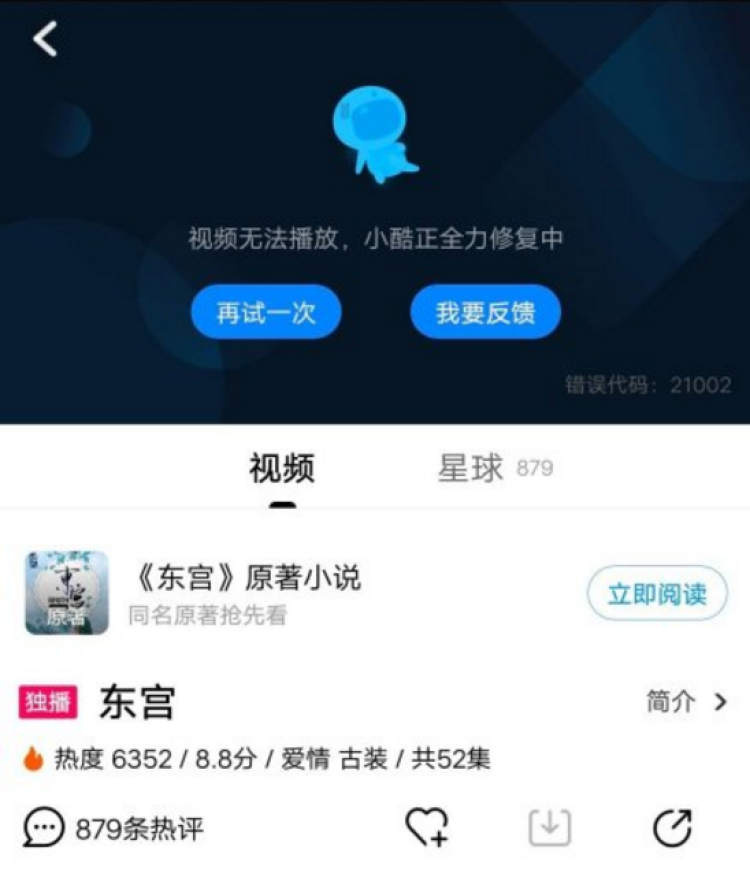
Task: Open the 《东宫》原著小说 cover thumbnail
Action: click(67, 593)
